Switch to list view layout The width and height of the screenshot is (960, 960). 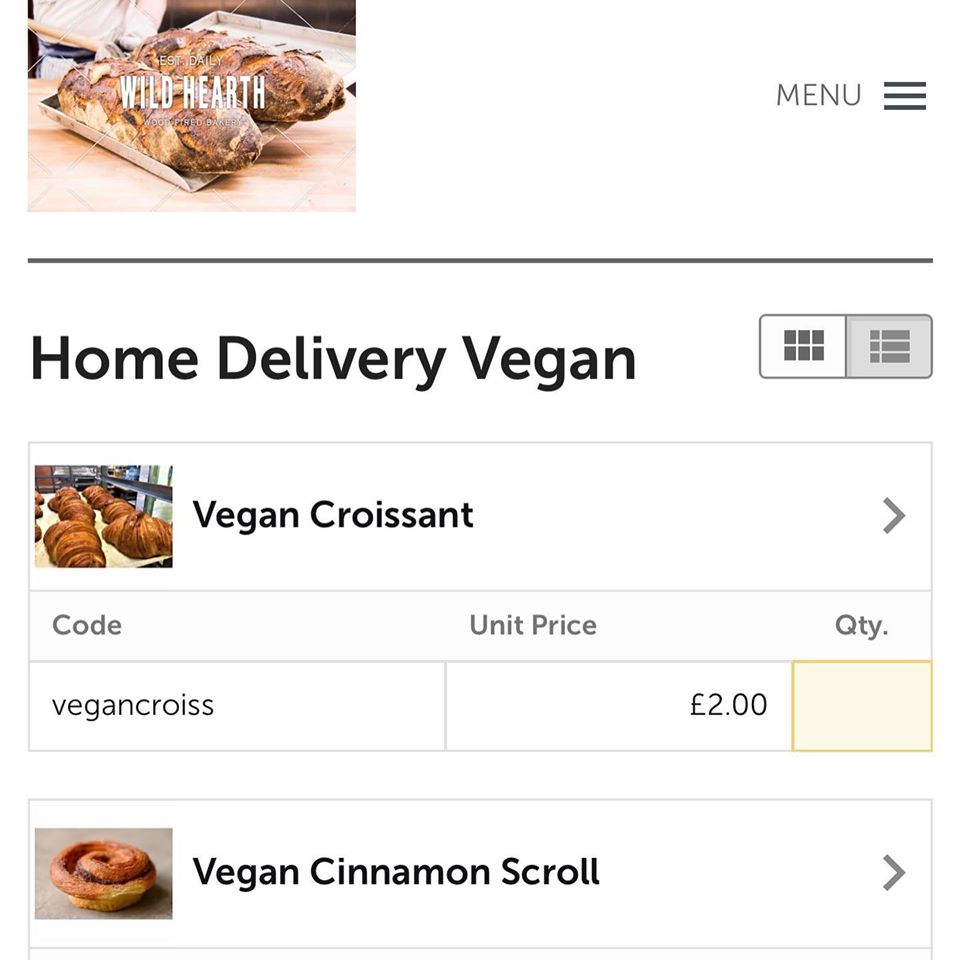click(x=889, y=346)
